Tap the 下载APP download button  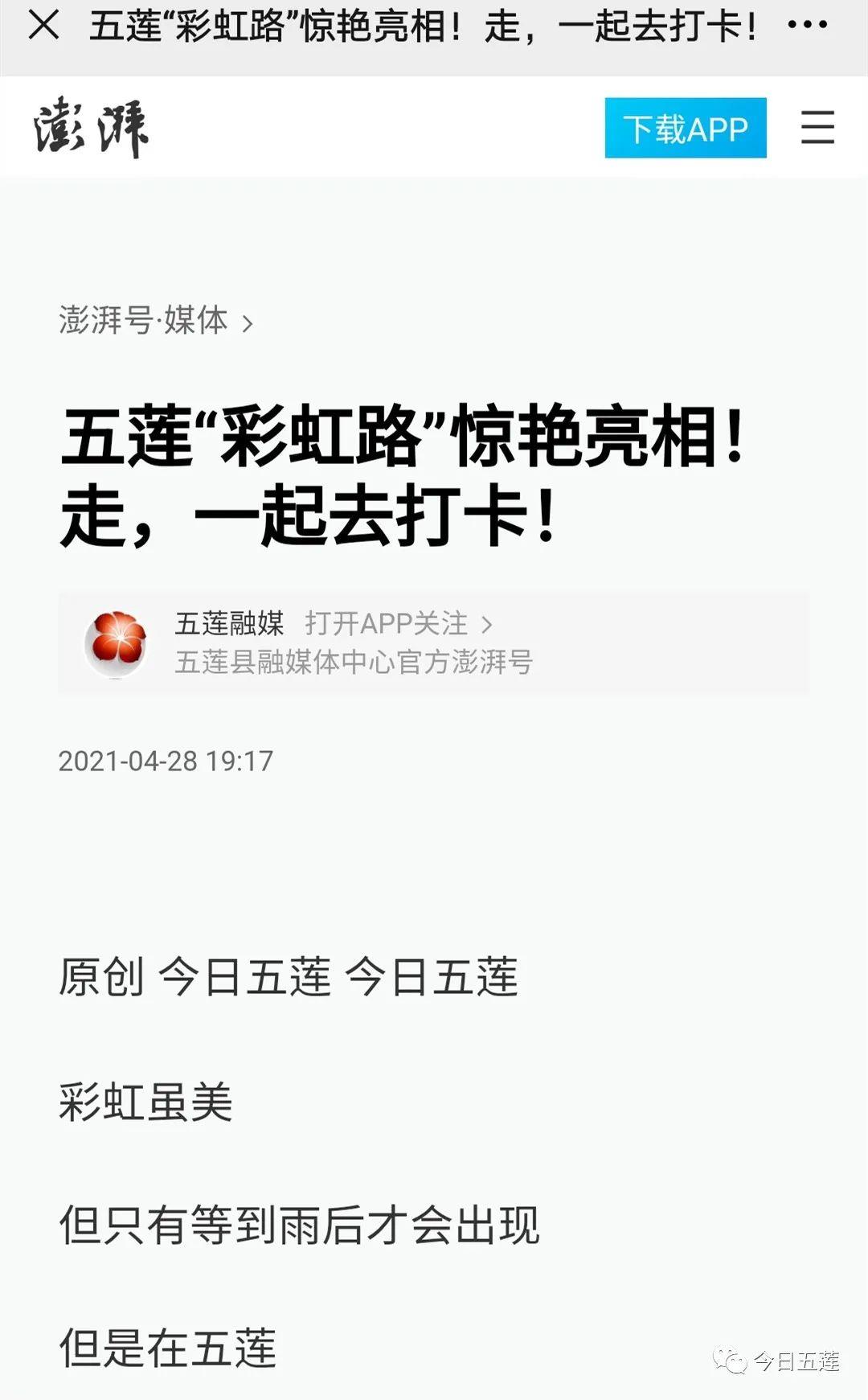coord(686,128)
